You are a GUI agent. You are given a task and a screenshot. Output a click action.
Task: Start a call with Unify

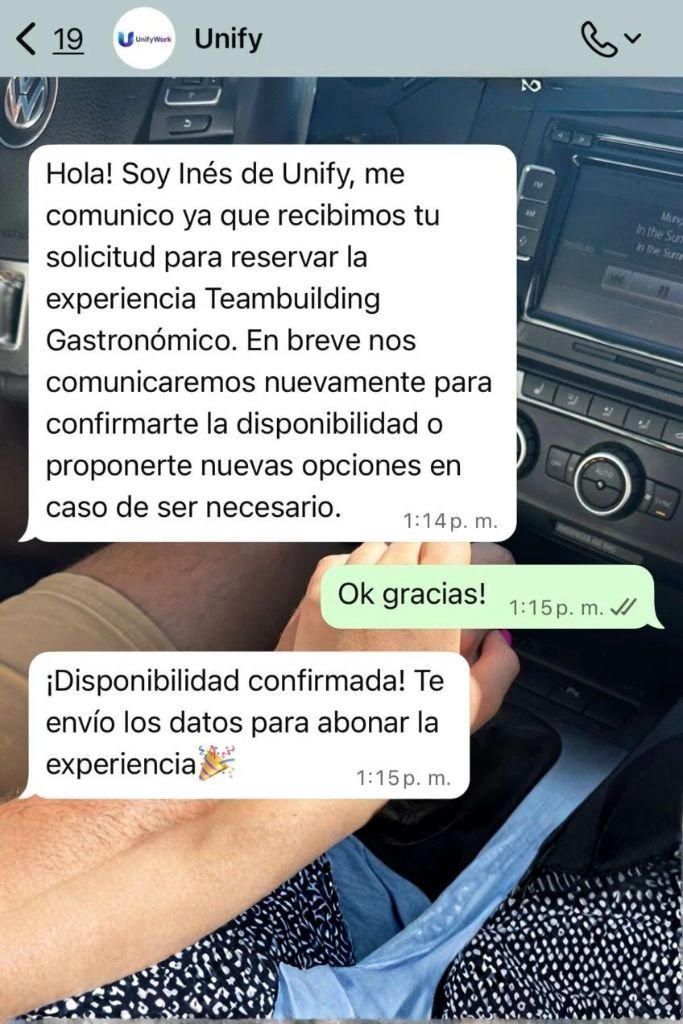(599, 40)
